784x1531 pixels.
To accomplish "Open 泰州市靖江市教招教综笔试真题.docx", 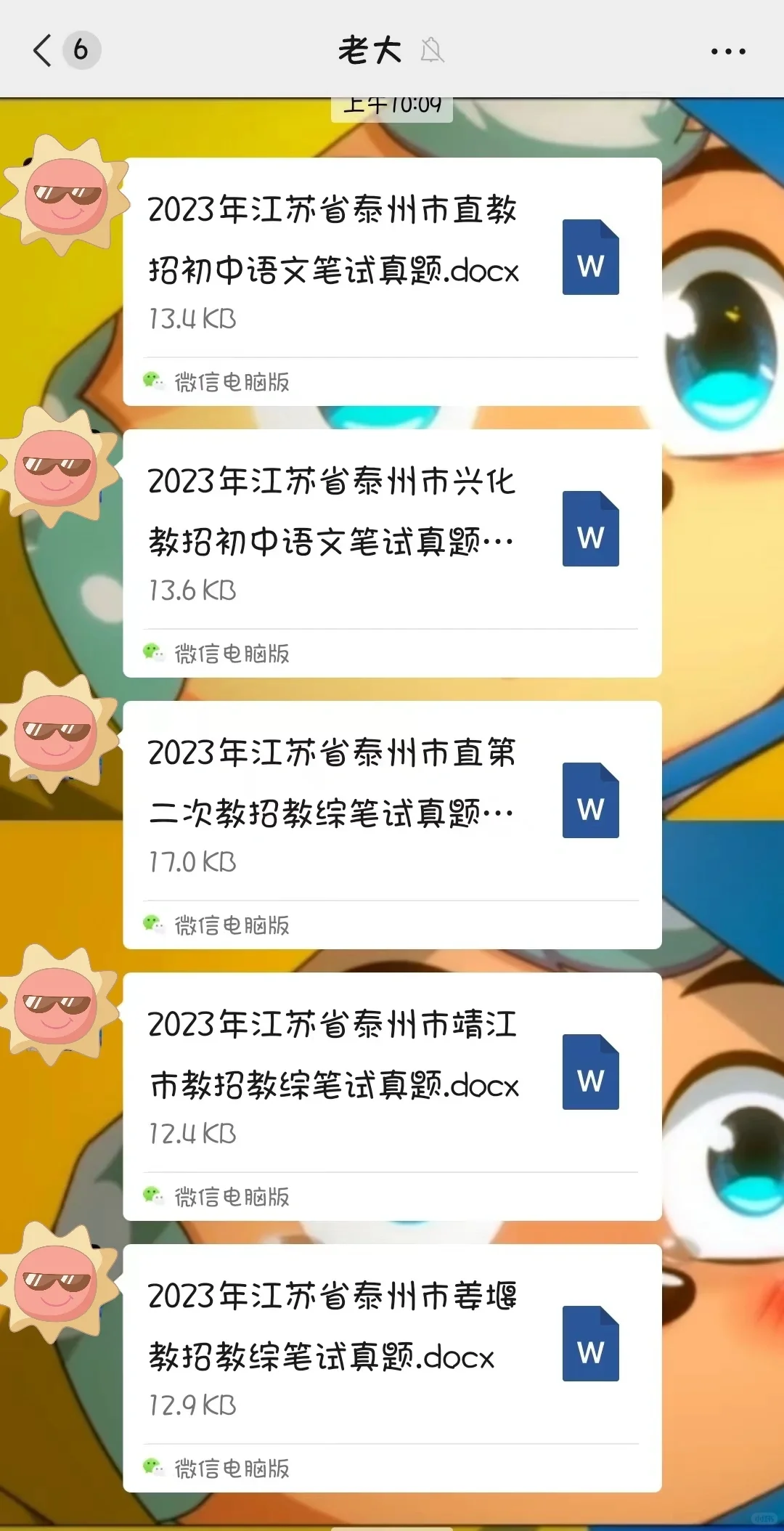I will (x=392, y=1097).
